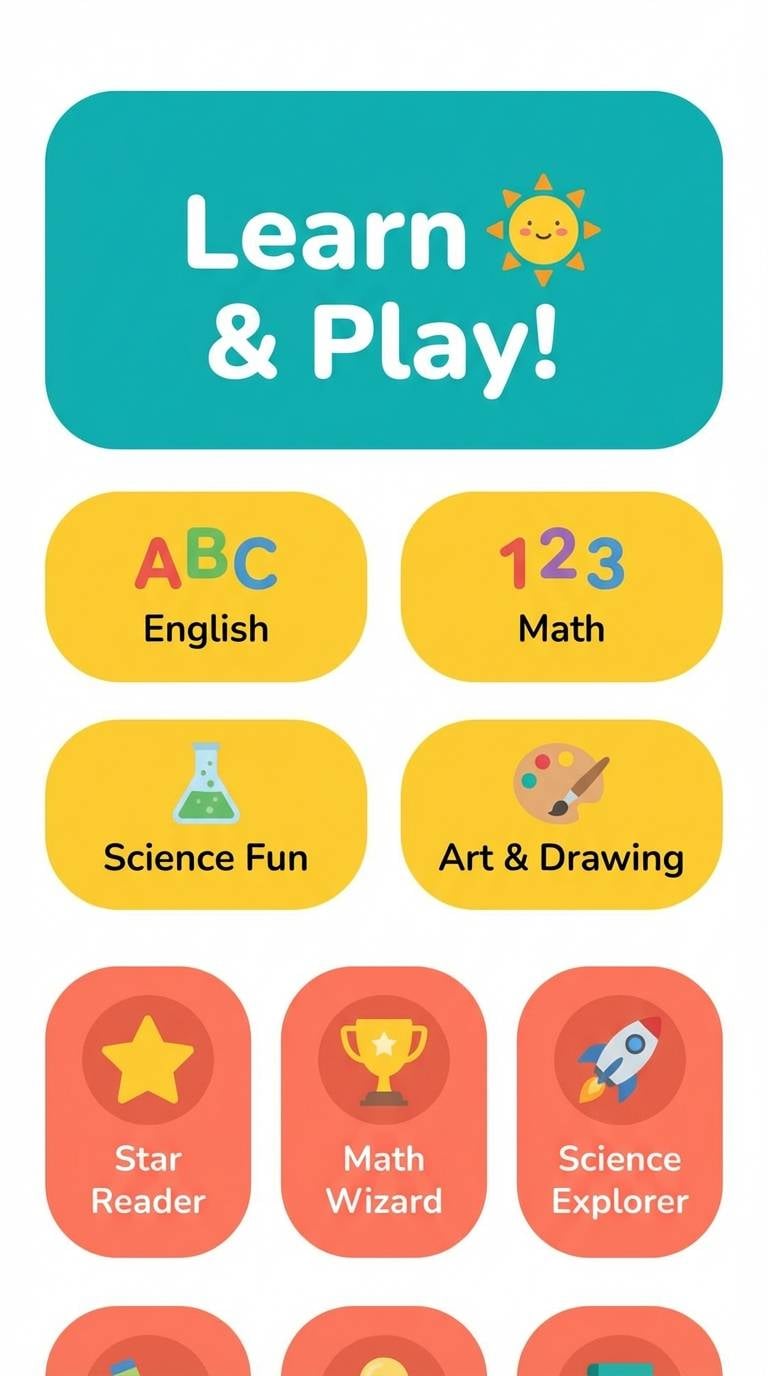This screenshot has height=1376, width=768.
Task: Tap the Learn & Play header banner
Action: click(384, 270)
